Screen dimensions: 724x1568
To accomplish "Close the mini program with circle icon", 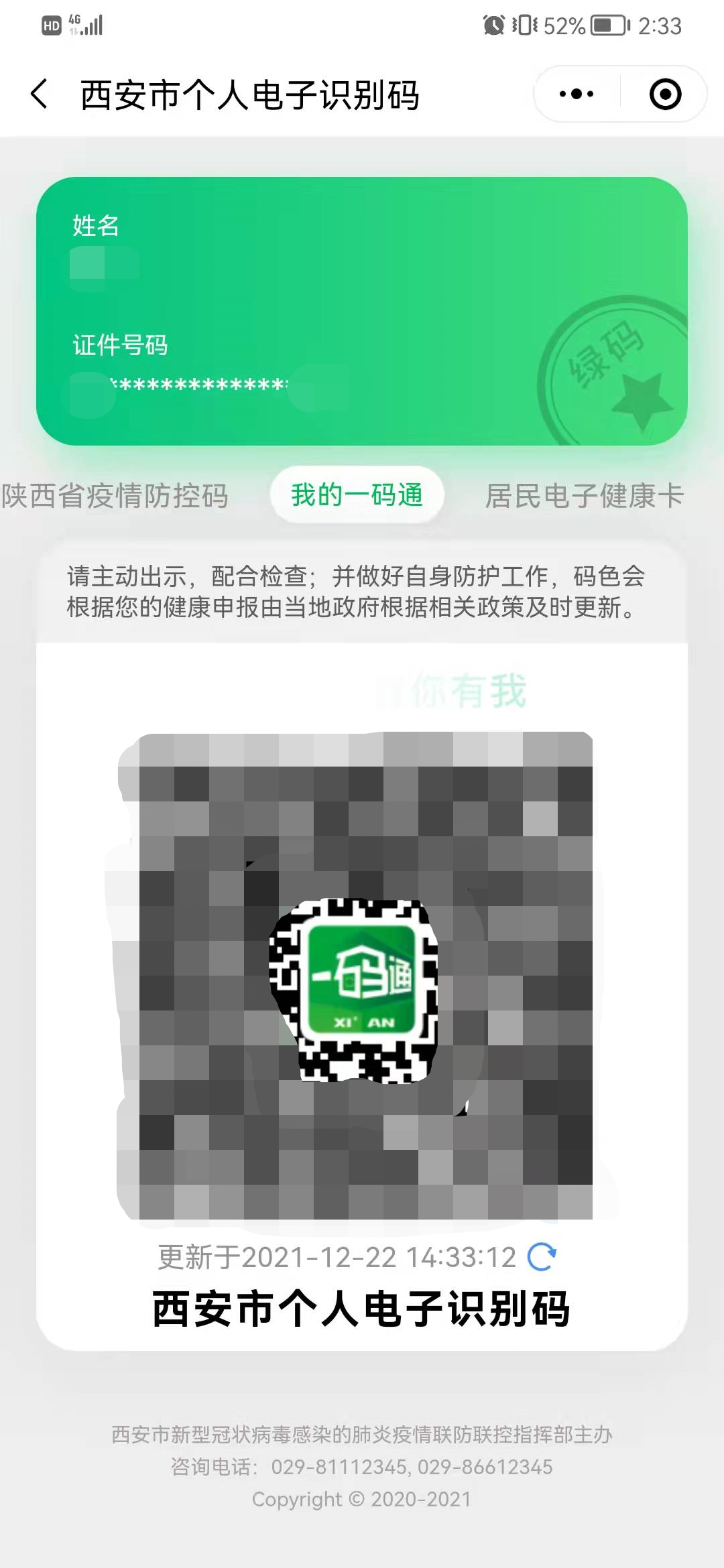I will pos(665,94).
